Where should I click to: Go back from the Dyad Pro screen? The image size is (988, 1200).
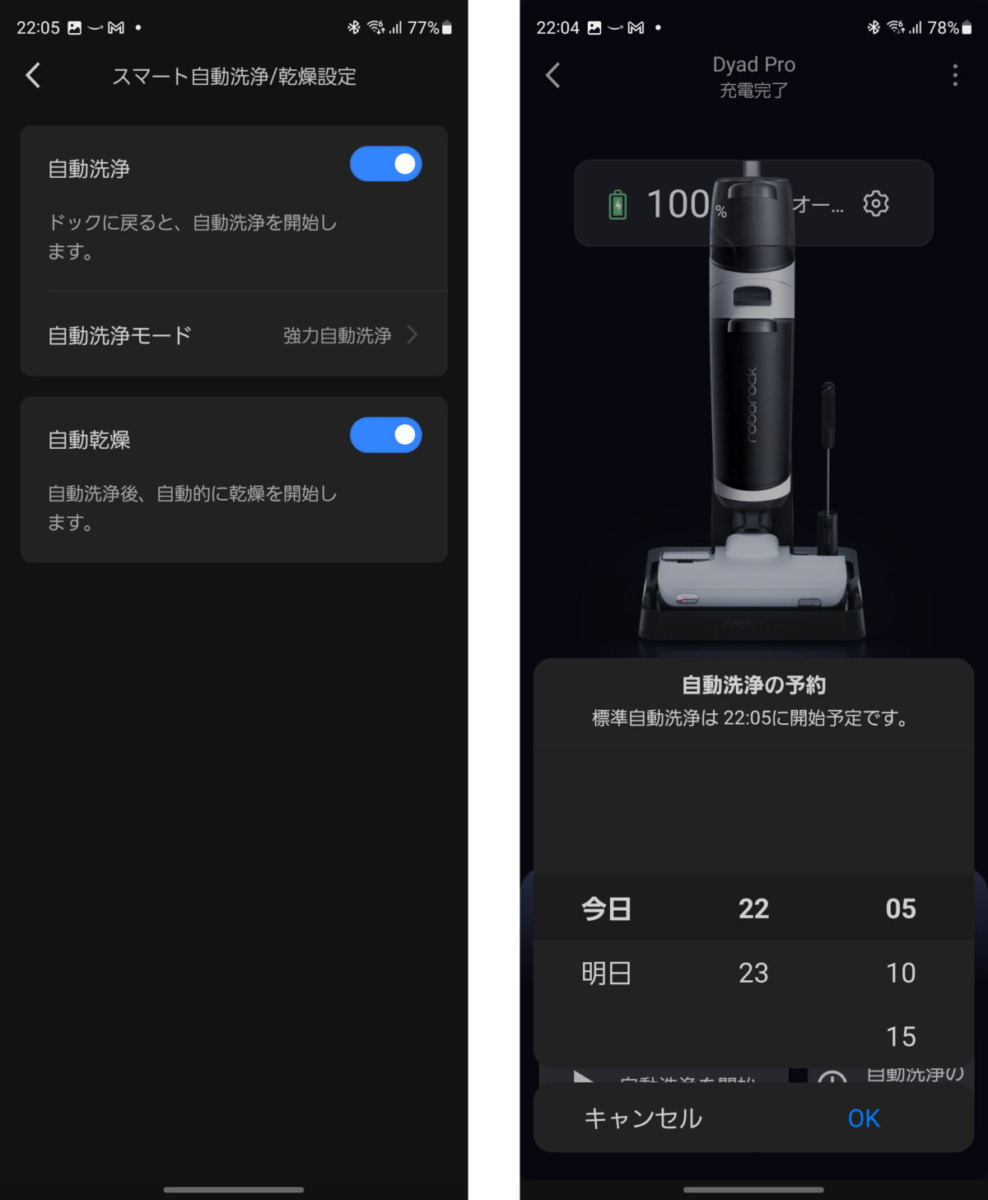pyautogui.click(x=553, y=75)
